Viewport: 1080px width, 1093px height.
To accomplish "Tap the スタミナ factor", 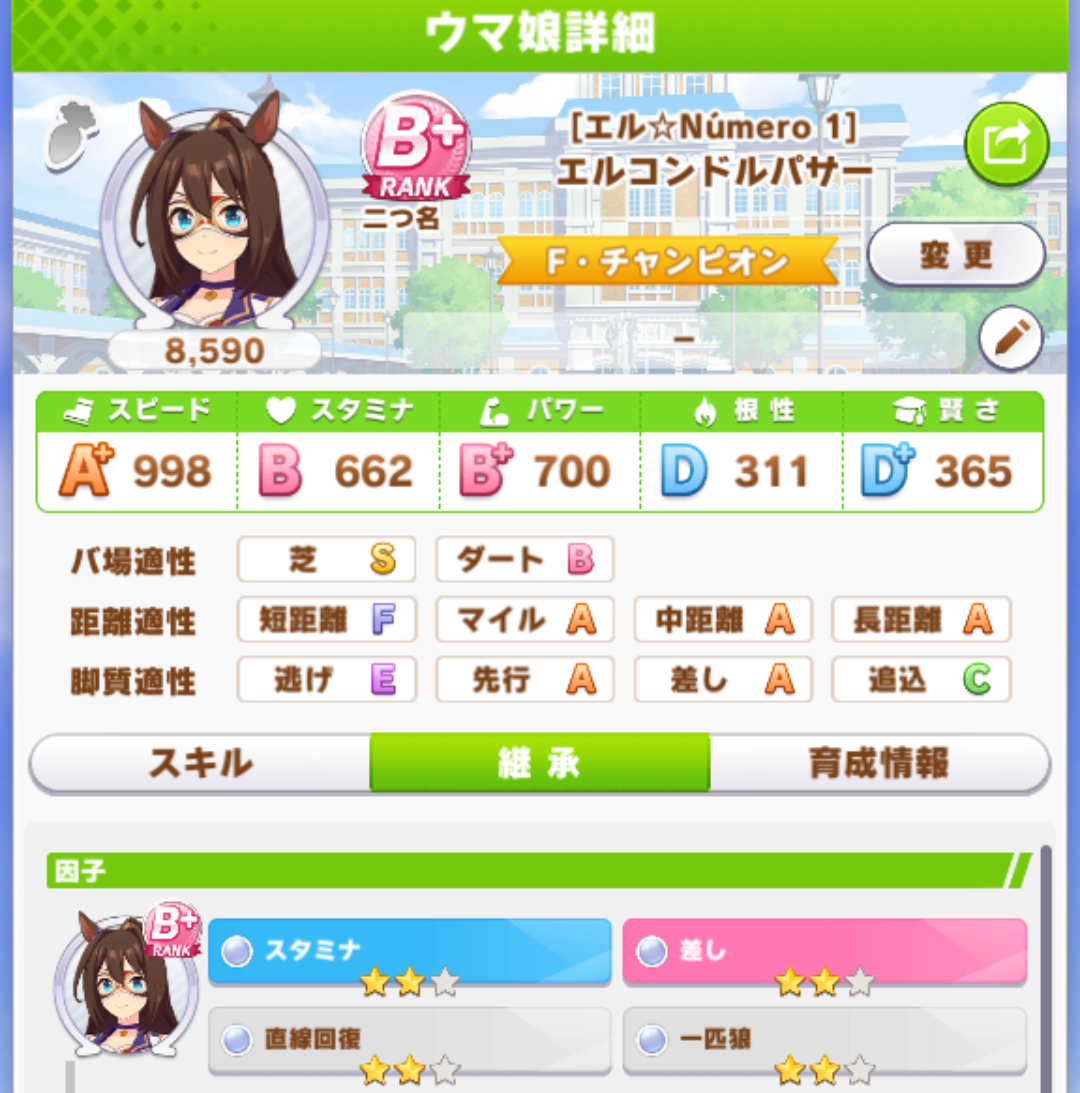I will [409, 951].
